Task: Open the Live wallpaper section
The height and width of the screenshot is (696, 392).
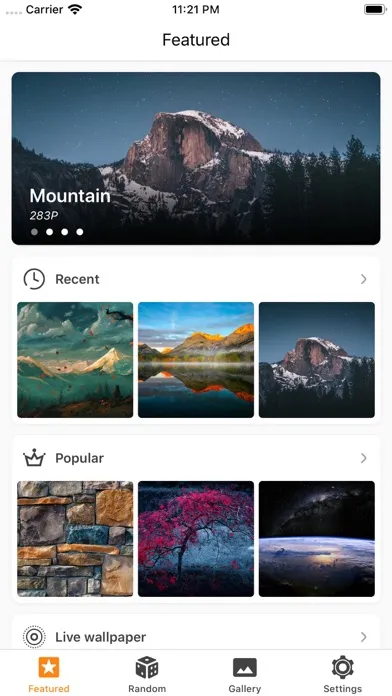Action: tap(196, 637)
